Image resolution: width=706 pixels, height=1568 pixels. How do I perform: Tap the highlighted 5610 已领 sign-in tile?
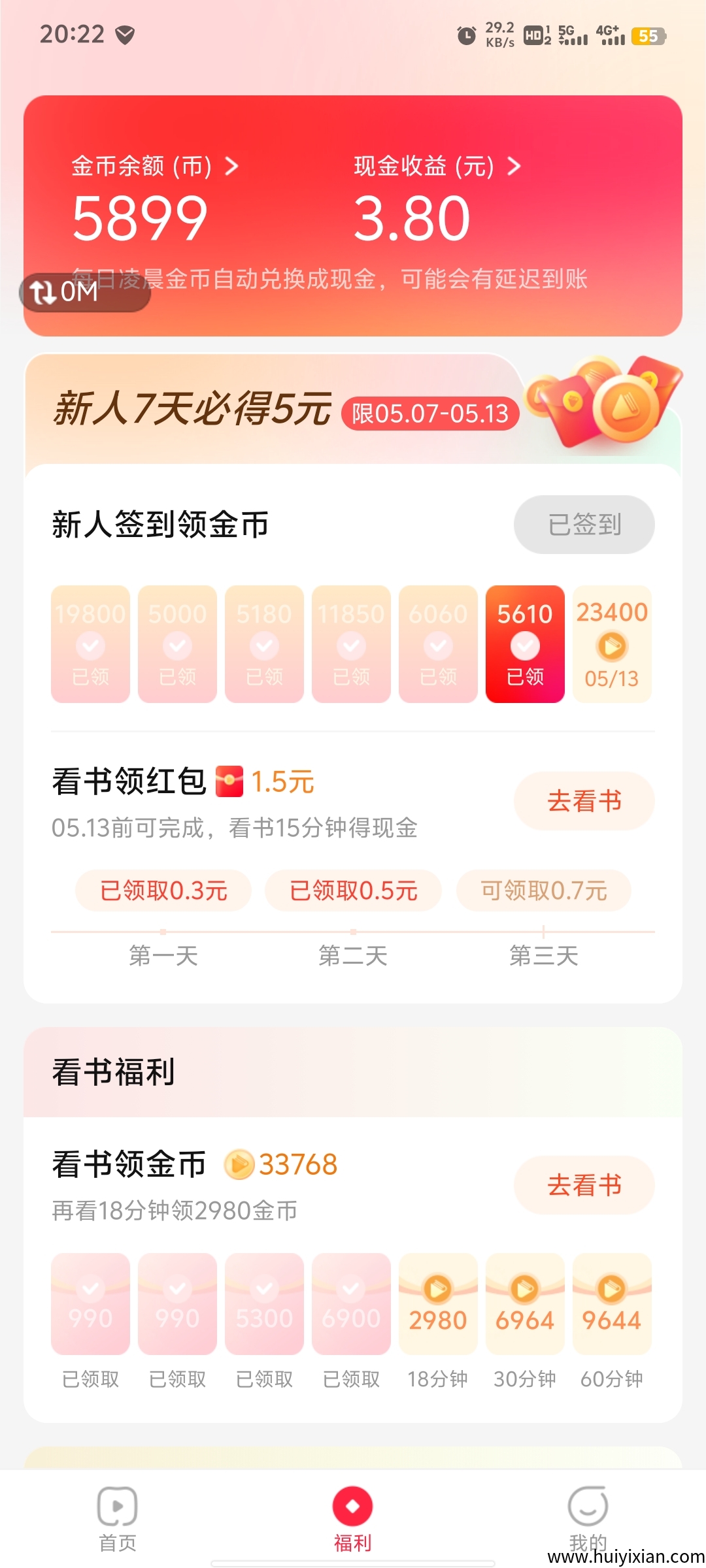pos(525,644)
